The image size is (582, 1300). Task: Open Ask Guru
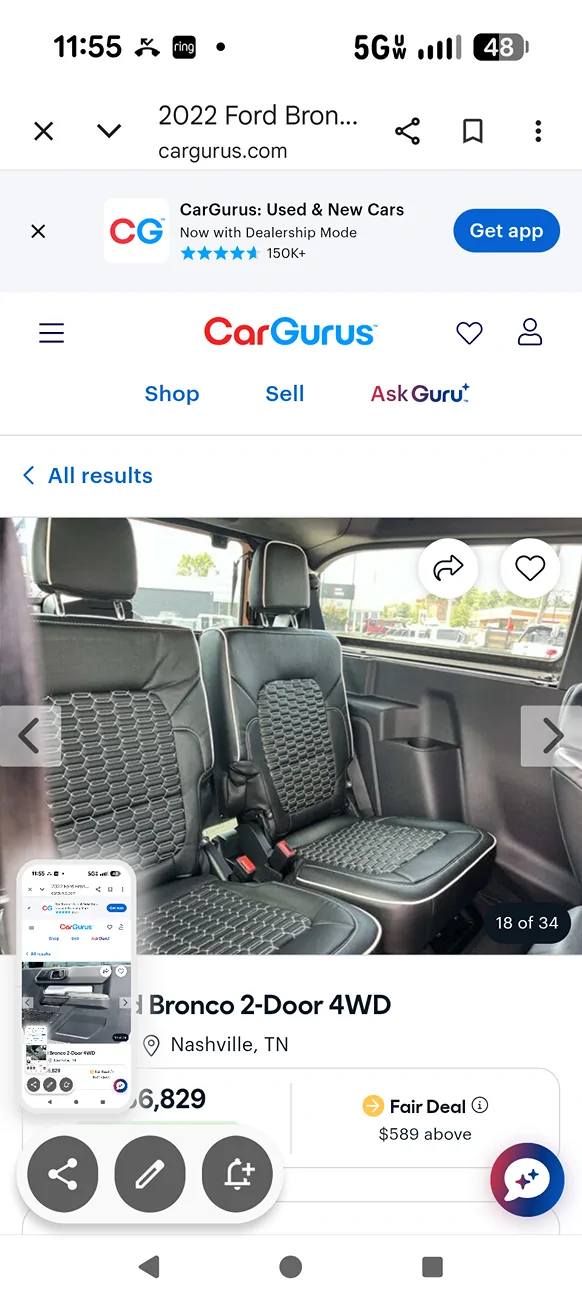(420, 393)
